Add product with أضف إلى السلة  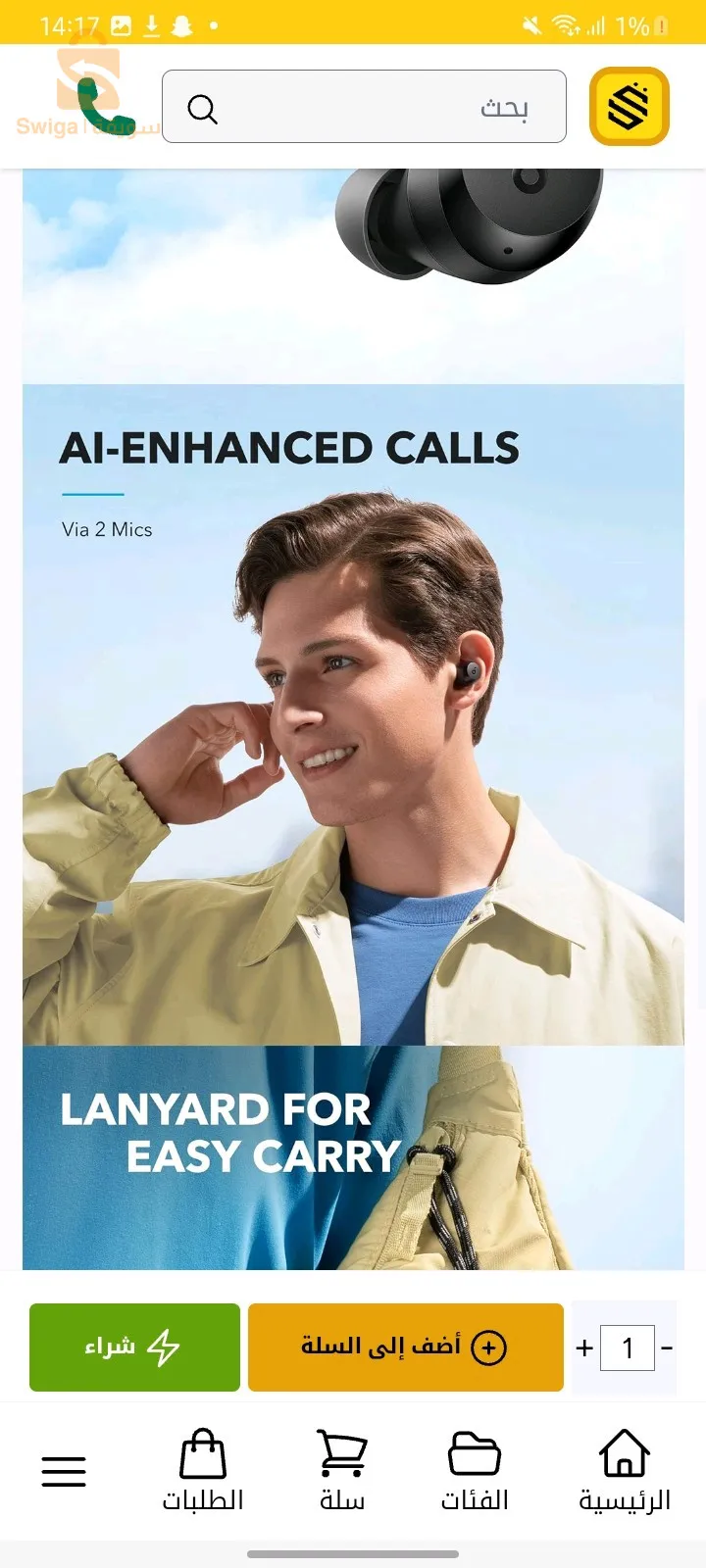coord(405,1347)
